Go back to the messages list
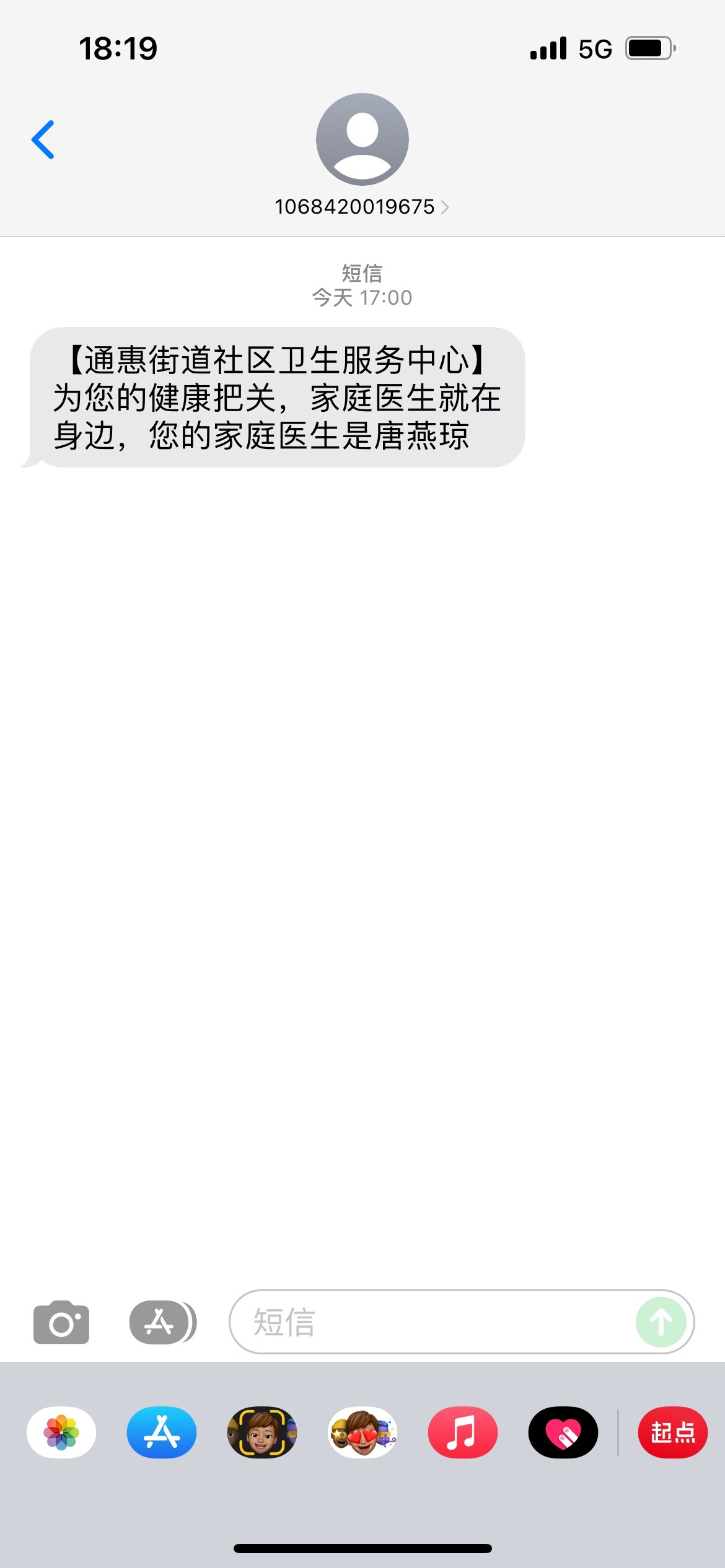725x1568 pixels. [x=43, y=140]
